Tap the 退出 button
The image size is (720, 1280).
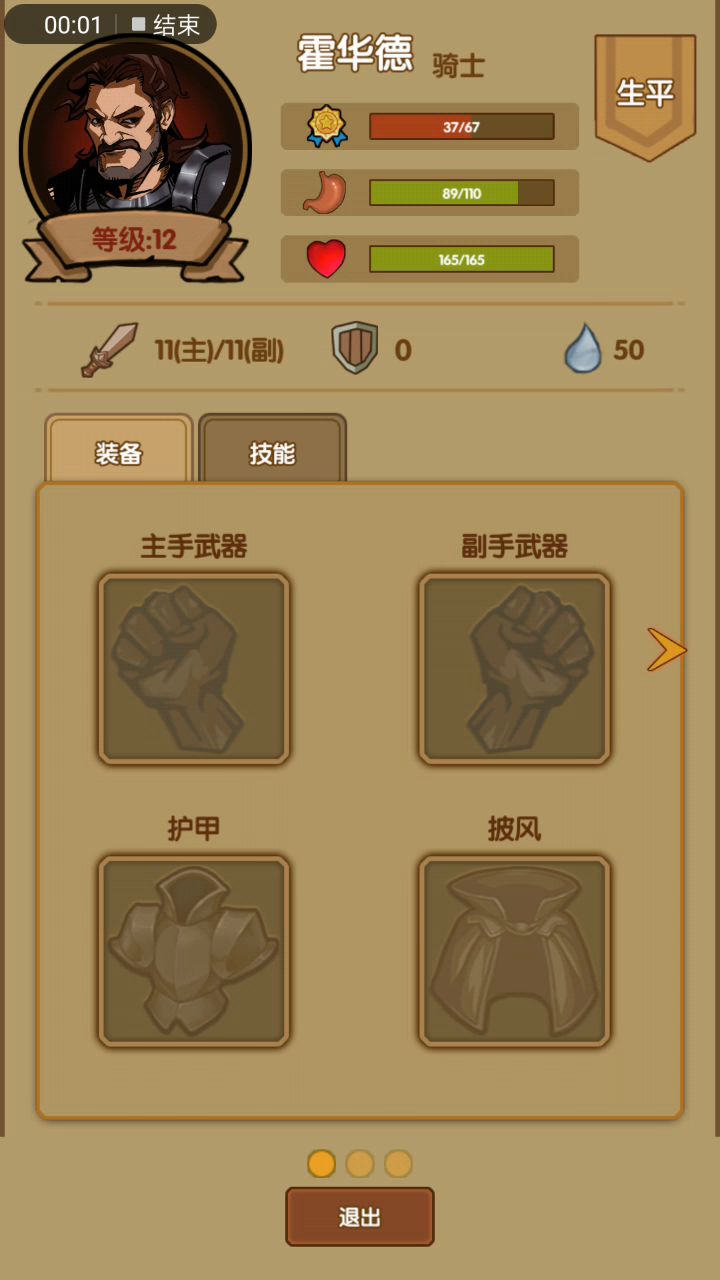pos(360,1217)
